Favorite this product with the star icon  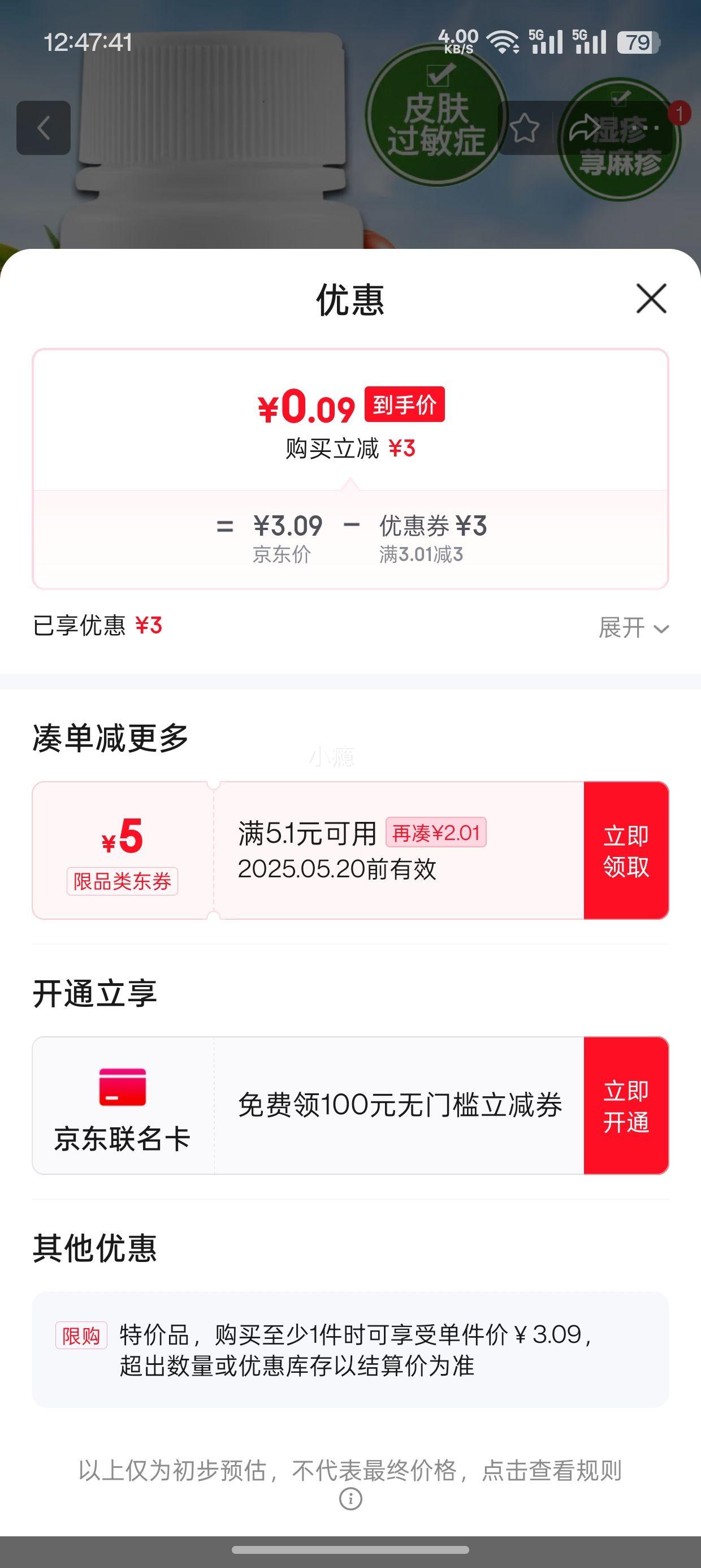point(524,128)
